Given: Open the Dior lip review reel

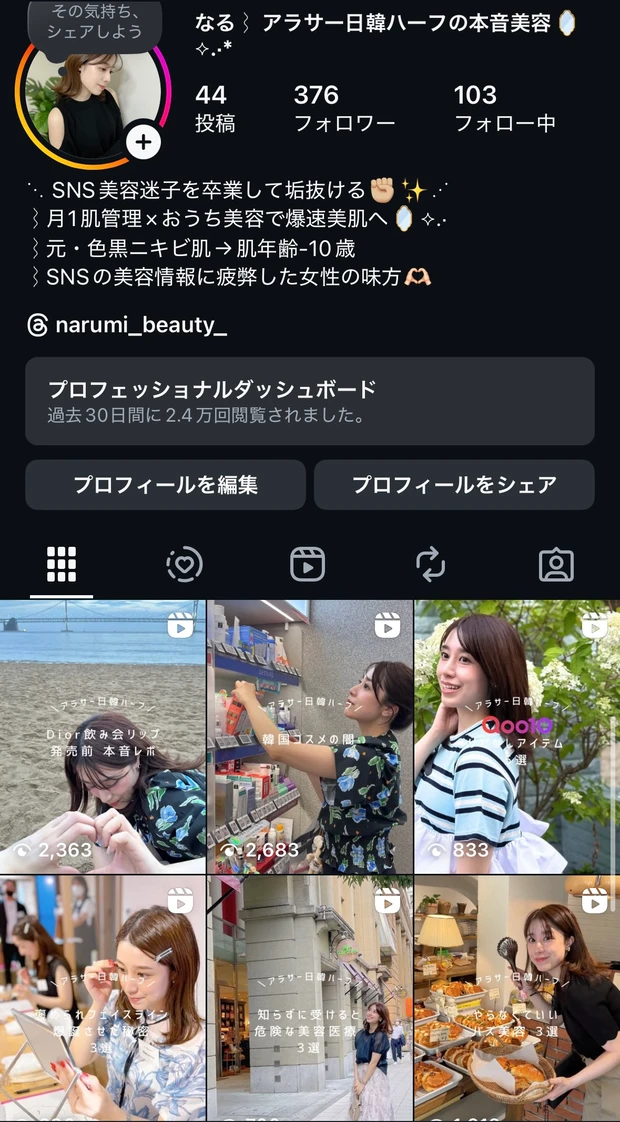Looking at the screenshot, I should 103,737.
